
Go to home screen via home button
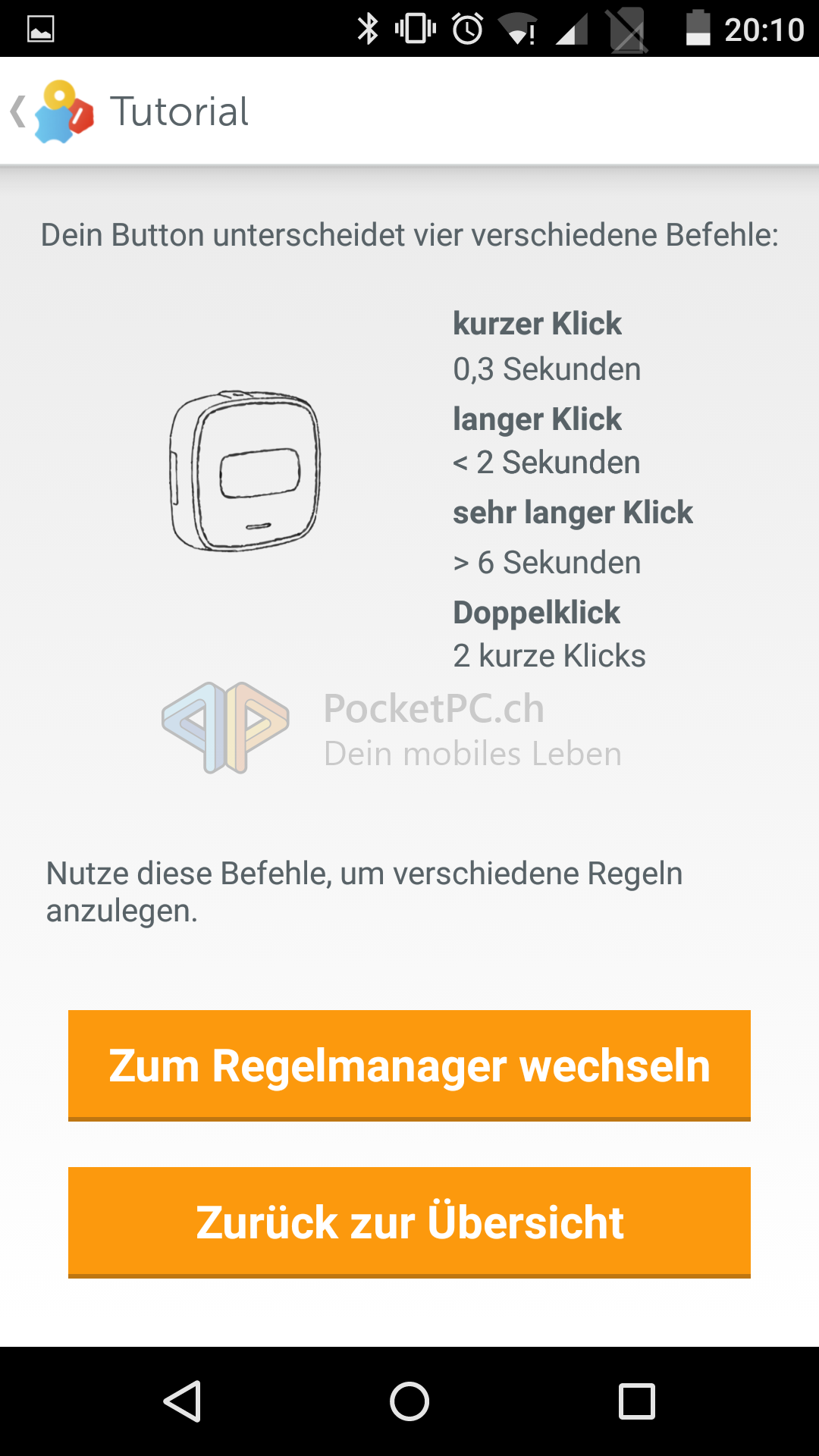coord(409,1401)
